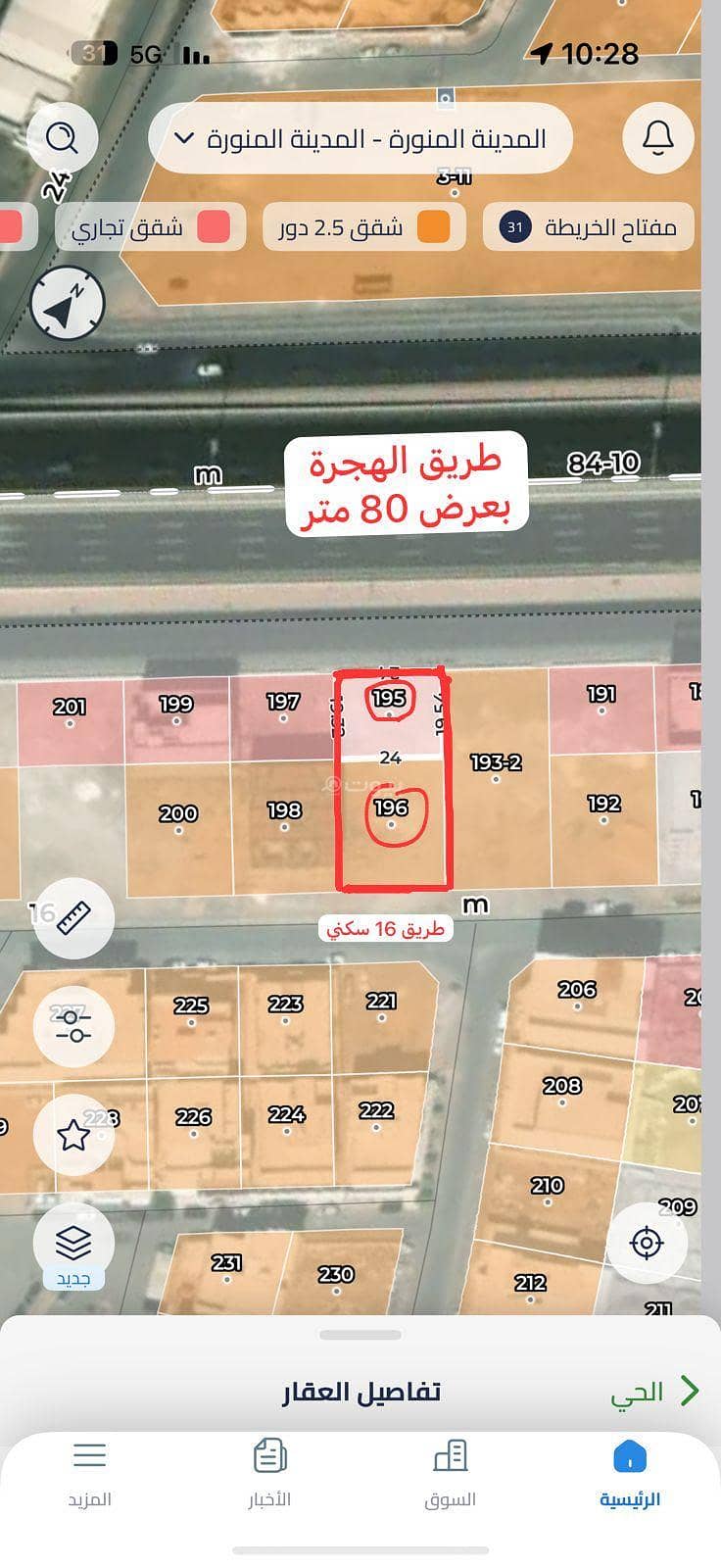Switch to the الأخبار tab
The width and height of the screenshot is (721, 1568).
coord(269,1474)
